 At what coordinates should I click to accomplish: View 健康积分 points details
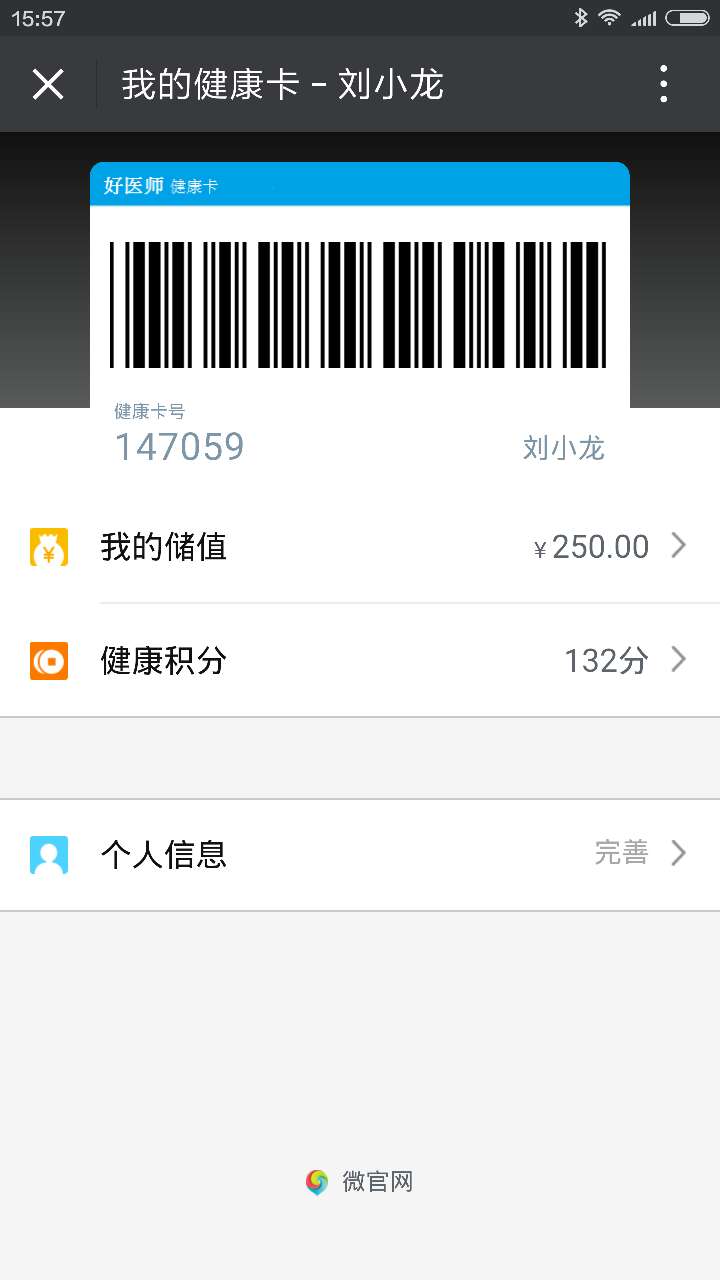360,661
